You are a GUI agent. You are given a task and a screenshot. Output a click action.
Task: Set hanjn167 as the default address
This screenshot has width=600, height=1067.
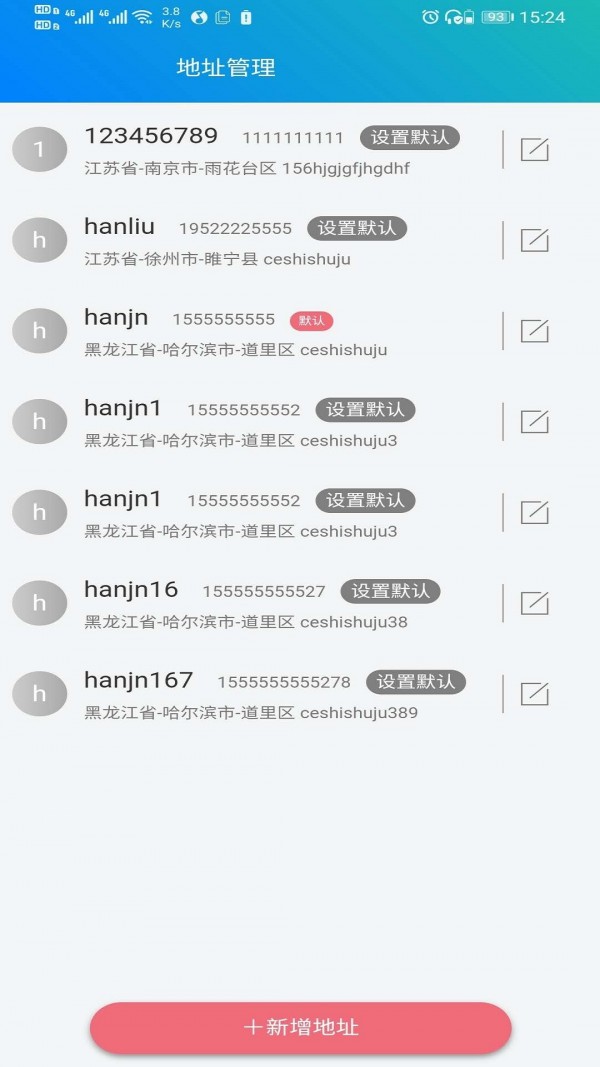(415, 682)
